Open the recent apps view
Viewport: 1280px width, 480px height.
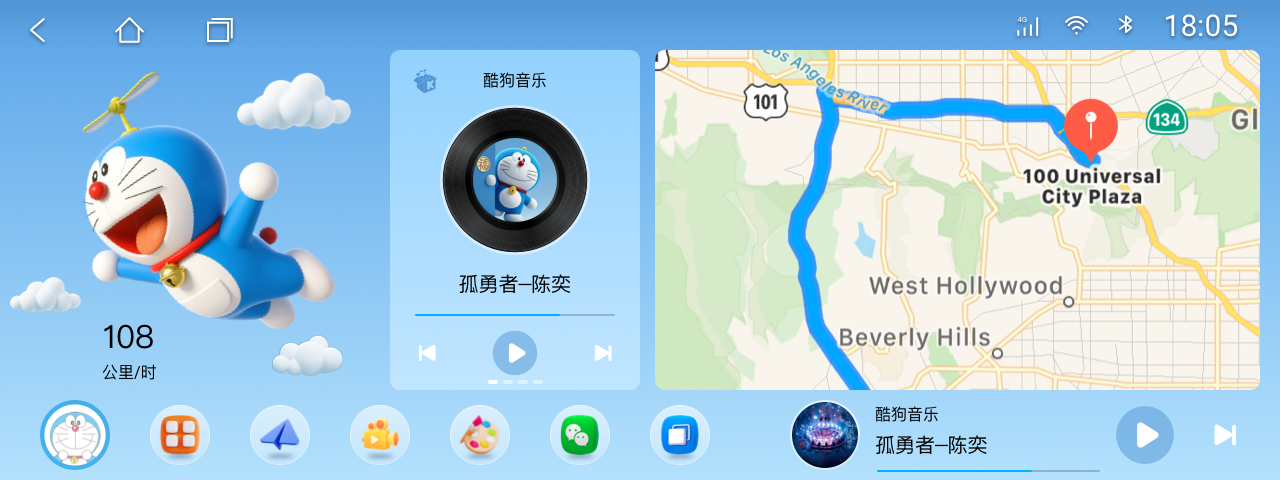219,30
